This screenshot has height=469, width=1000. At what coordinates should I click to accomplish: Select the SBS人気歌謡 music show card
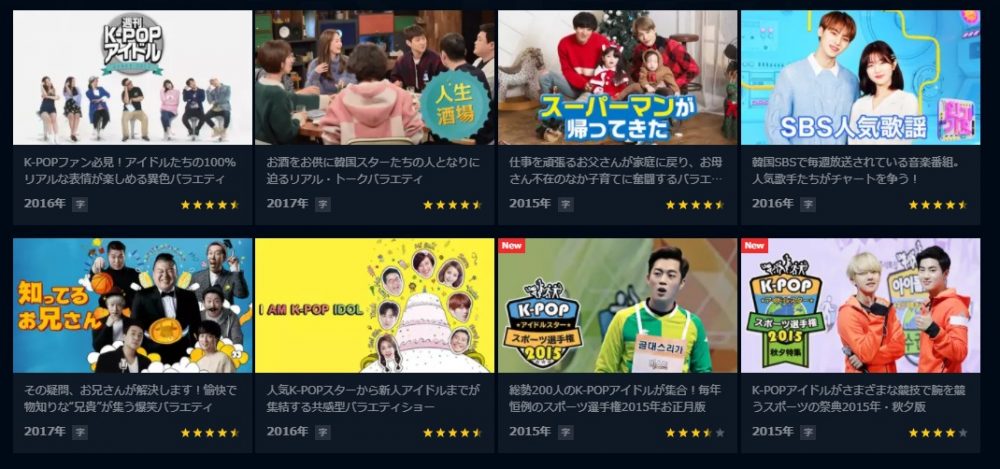[860, 78]
